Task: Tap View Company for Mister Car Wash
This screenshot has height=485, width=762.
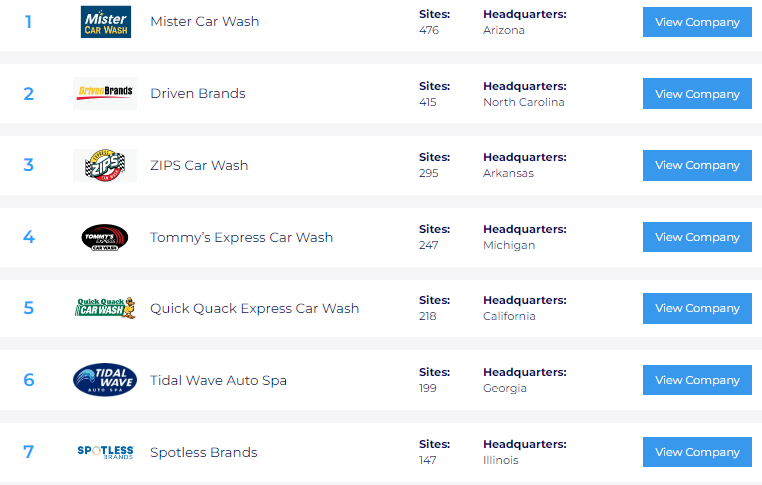Action: (x=697, y=22)
